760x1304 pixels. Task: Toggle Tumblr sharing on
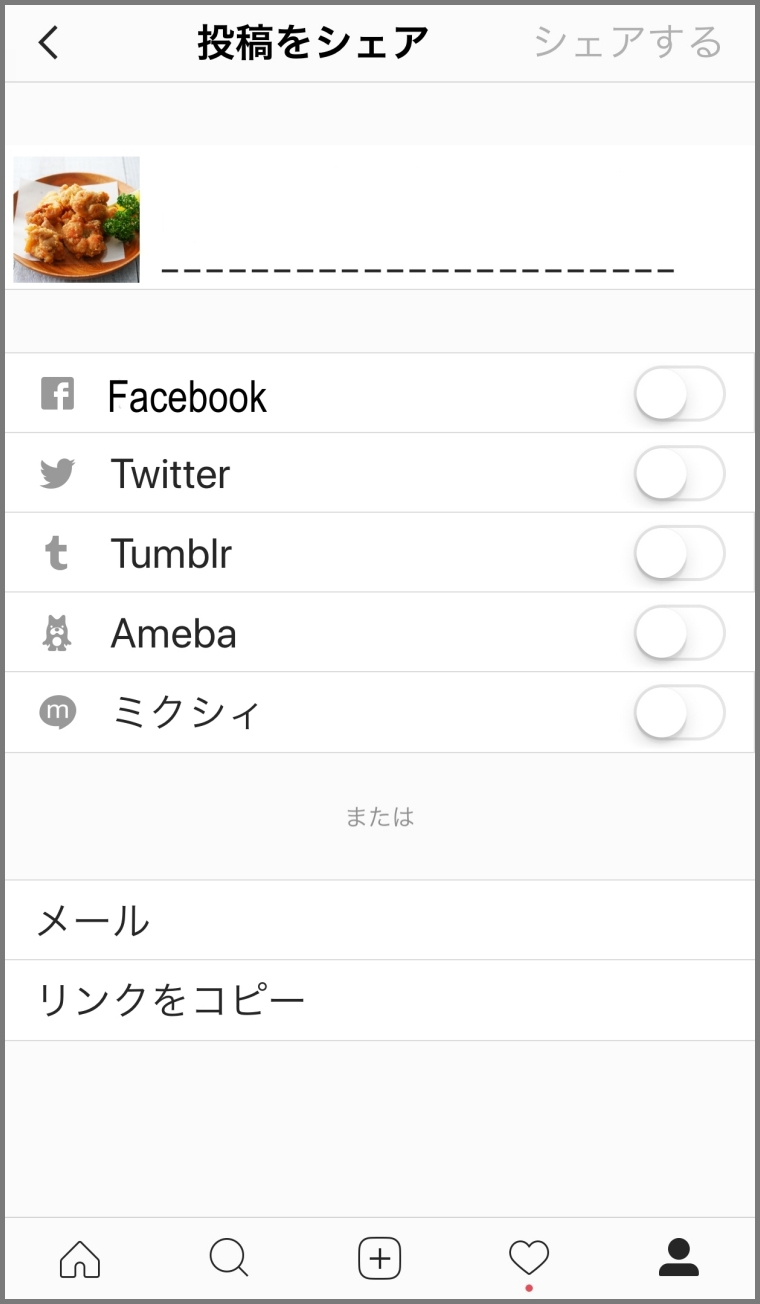click(x=679, y=553)
